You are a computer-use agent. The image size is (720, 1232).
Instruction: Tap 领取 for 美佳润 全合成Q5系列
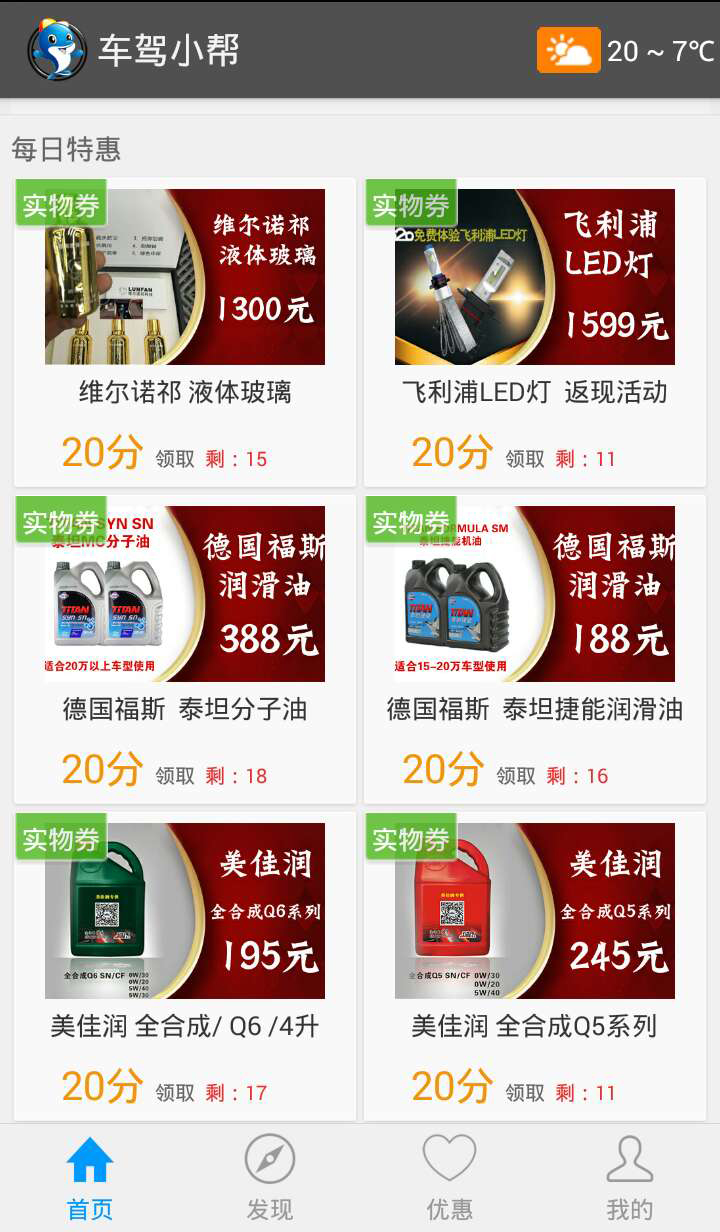click(x=525, y=1093)
